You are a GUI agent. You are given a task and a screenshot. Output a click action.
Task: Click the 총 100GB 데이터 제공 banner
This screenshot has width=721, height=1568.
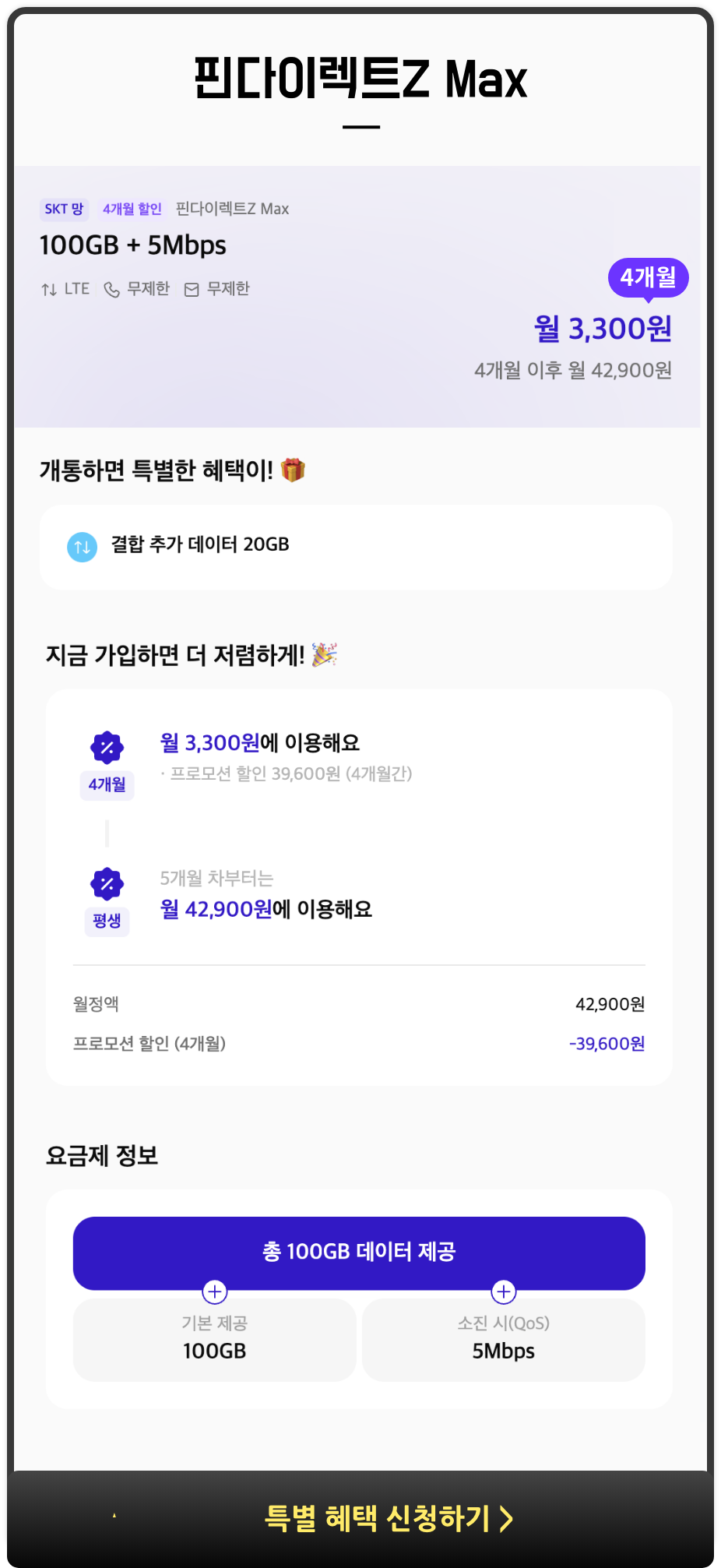point(359,1253)
